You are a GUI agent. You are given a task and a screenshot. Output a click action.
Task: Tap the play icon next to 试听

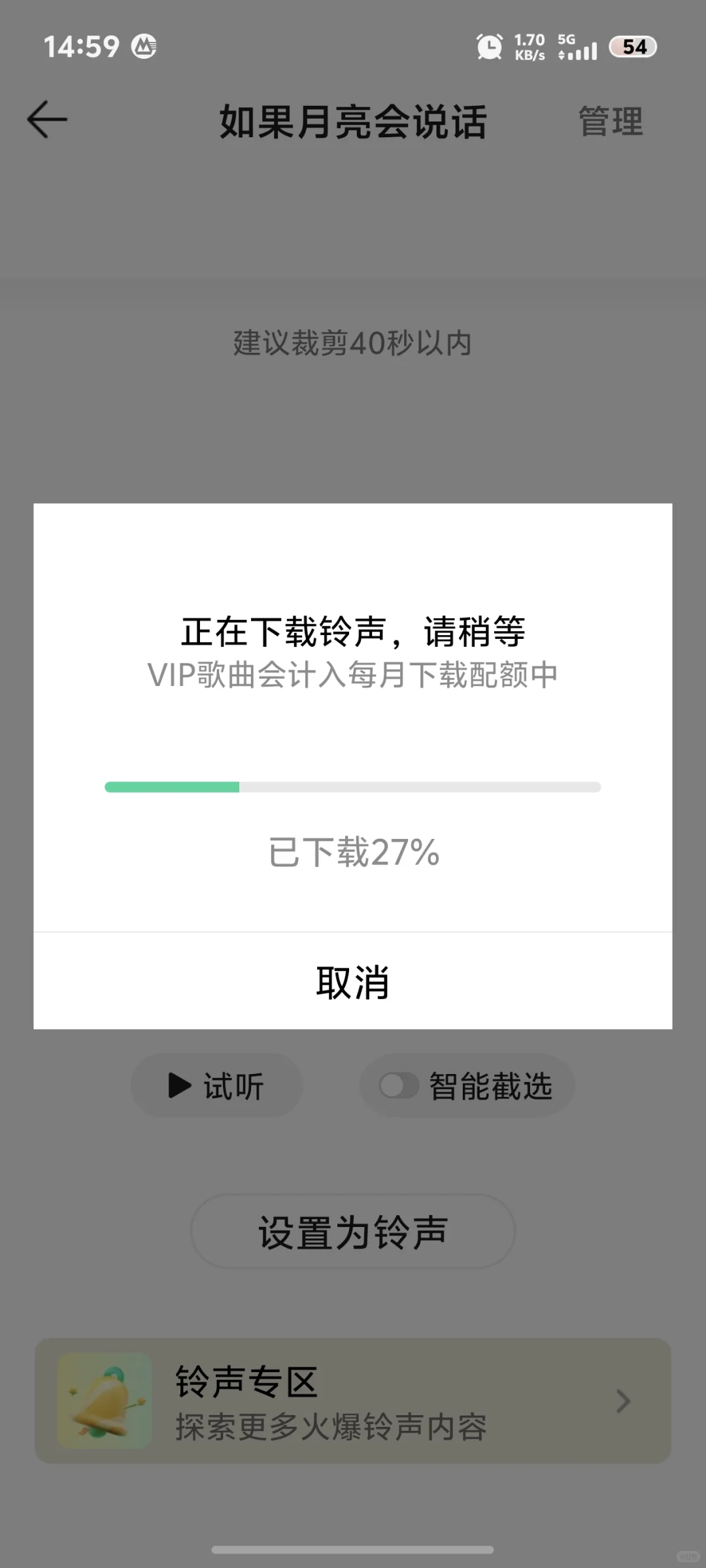(x=178, y=1085)
